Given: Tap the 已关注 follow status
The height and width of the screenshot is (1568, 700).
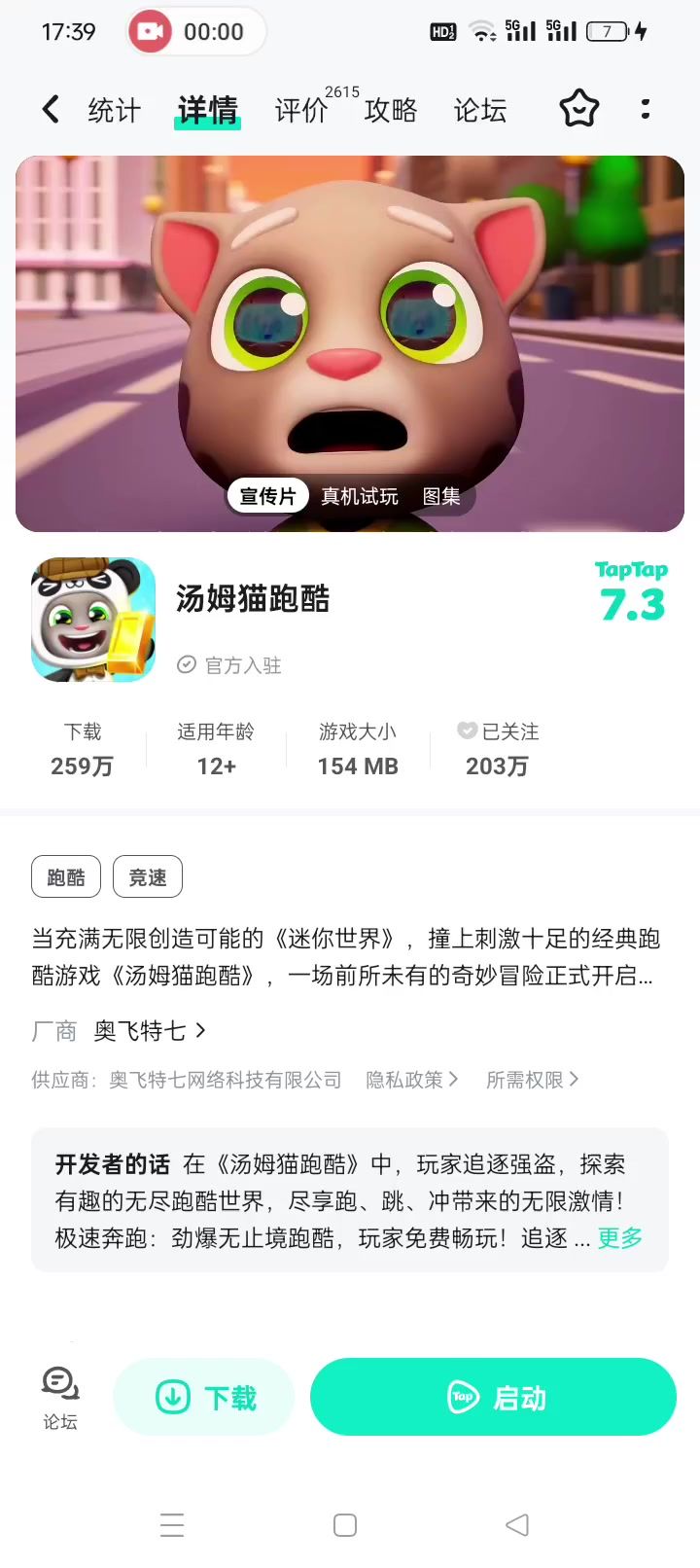Looking at the screenshot, I should (498, 749).
